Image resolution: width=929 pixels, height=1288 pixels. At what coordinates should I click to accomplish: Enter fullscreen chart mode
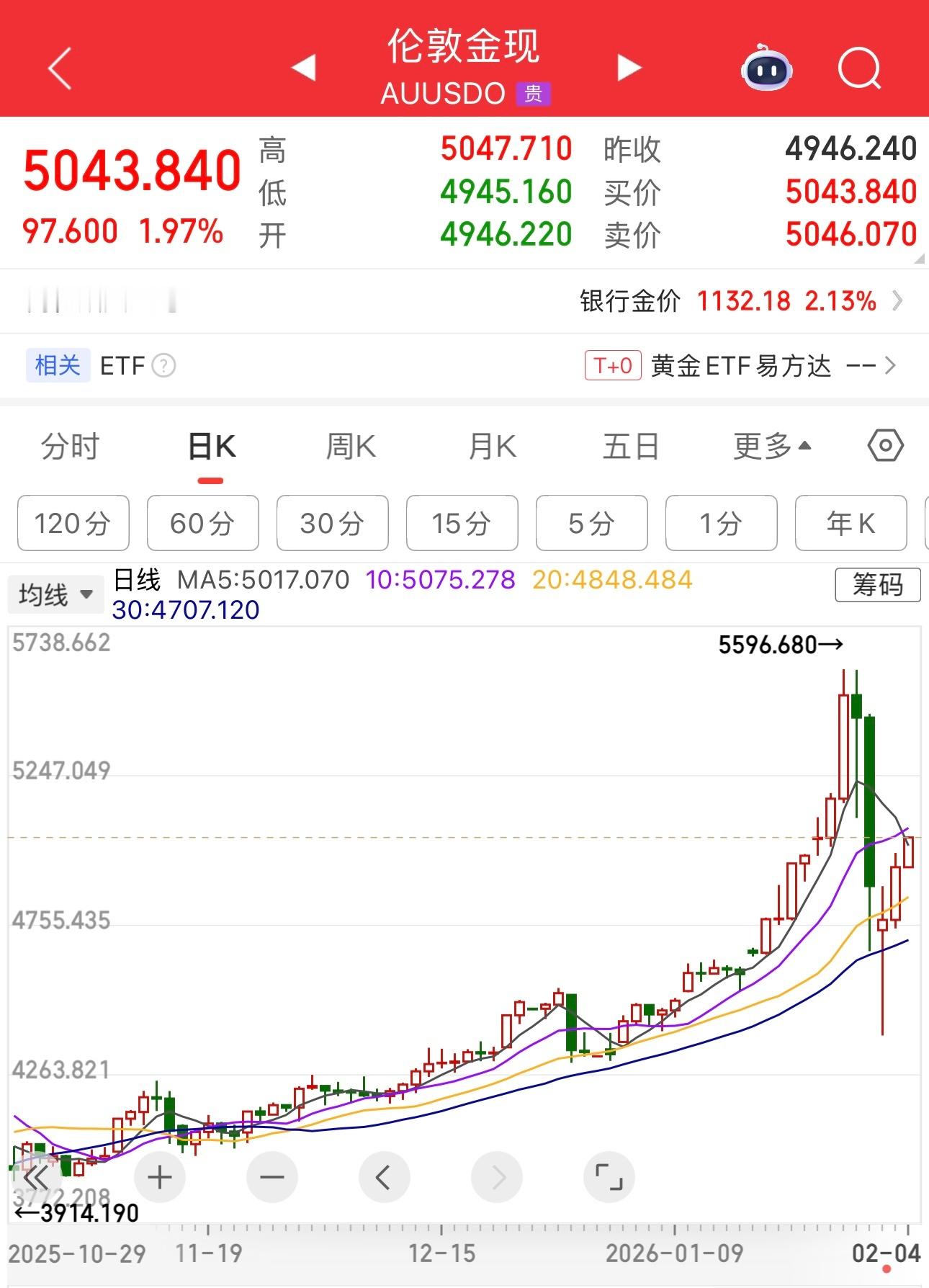click(609, 1178)
